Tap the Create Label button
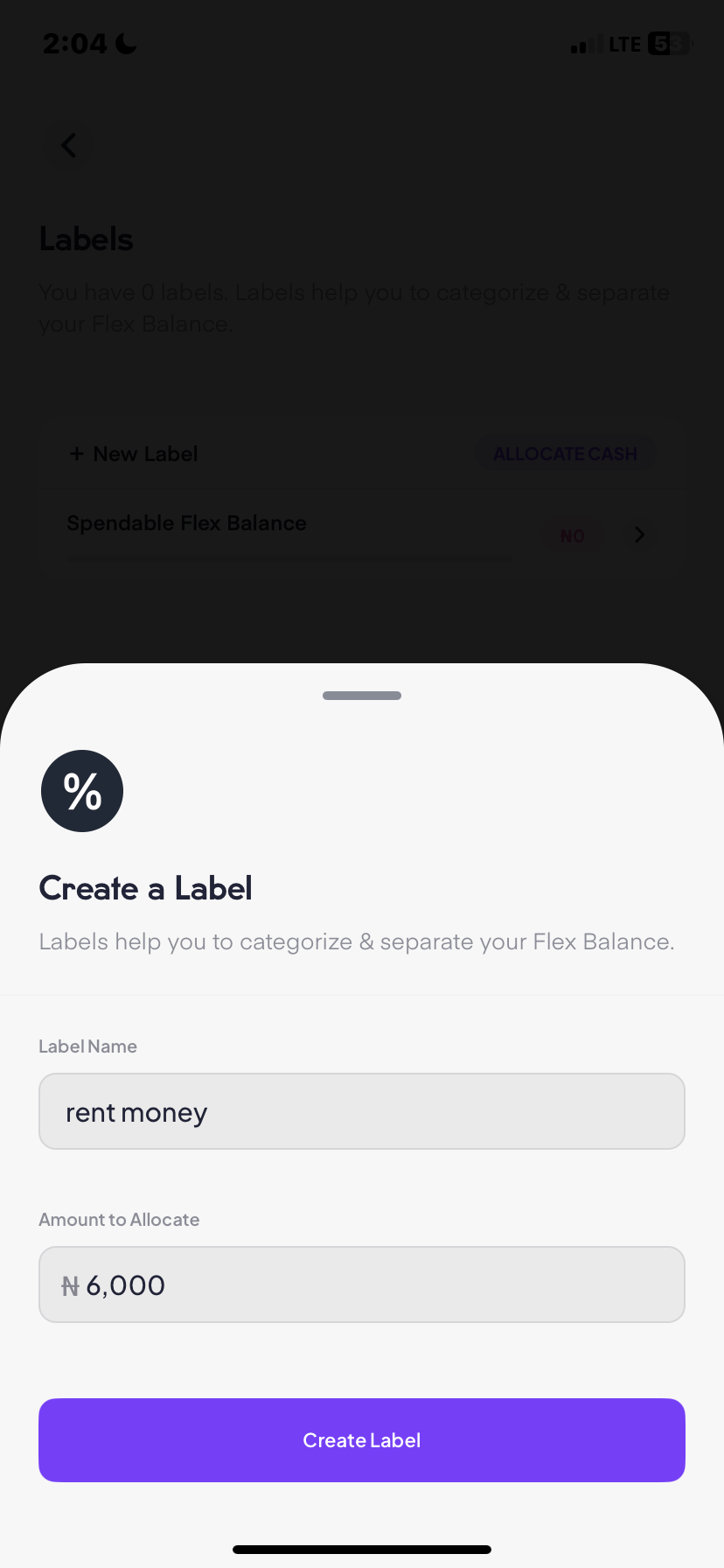The image size is (724, 1568). pyautogui.click(x=361, y=1439)
